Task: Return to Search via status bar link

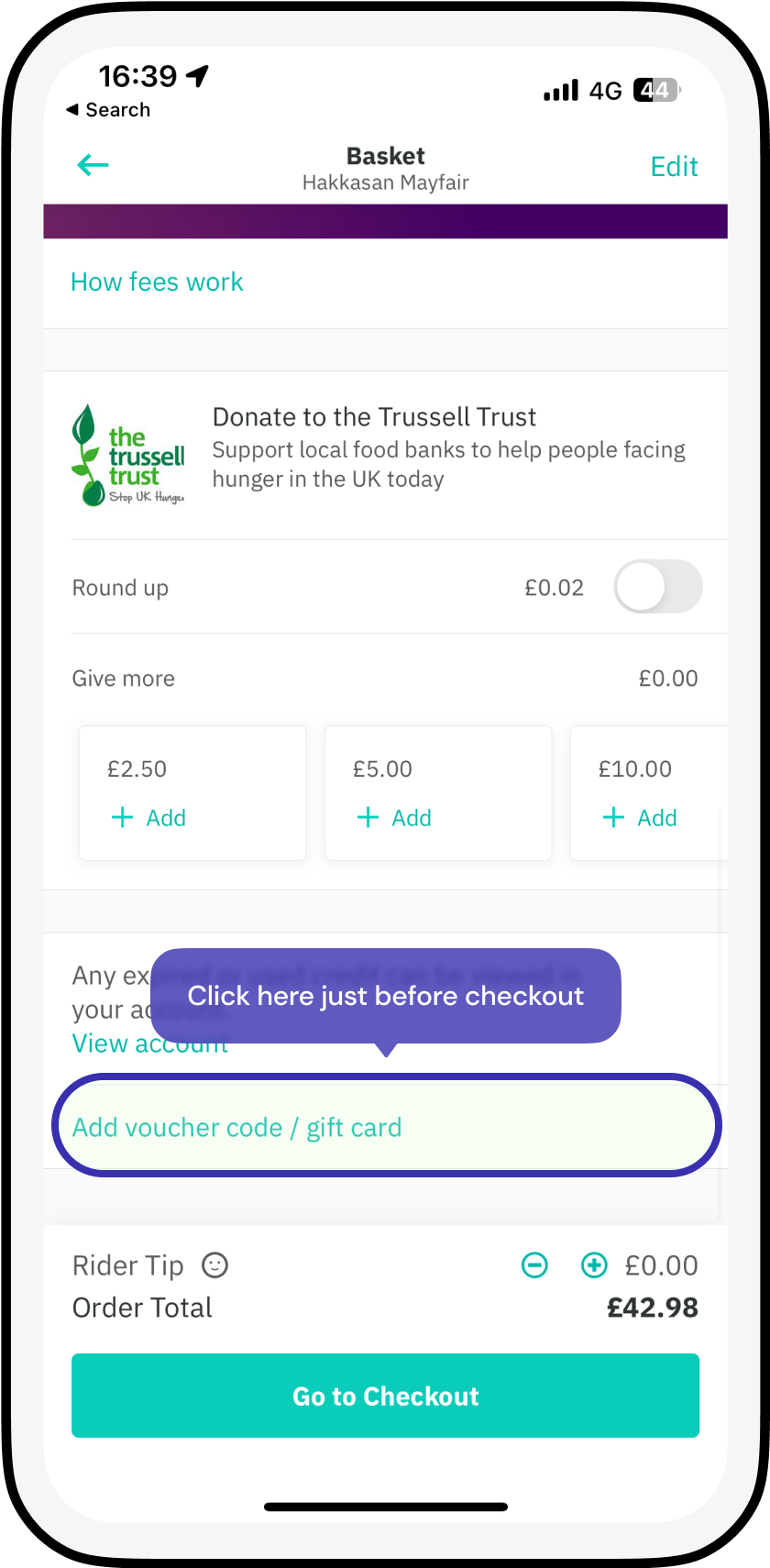Action: 108,110
